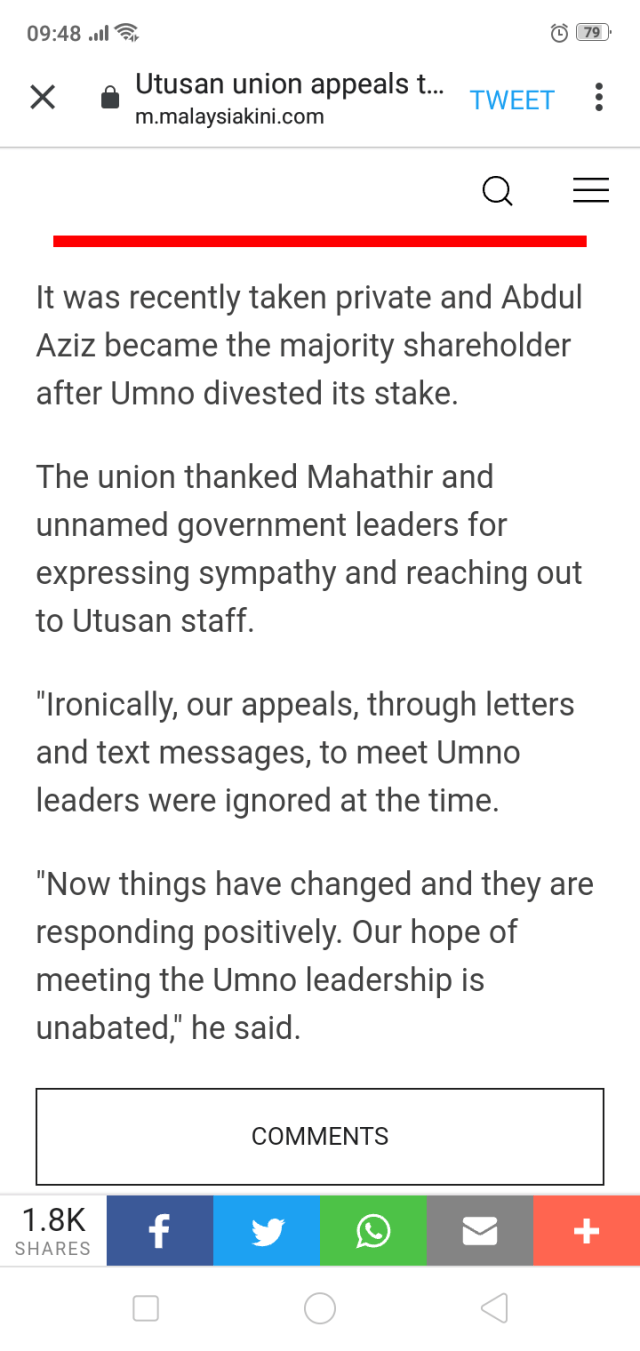Open the site search magnifier
Image resolution: width=640 pixels, height=1351 pixels.
pyautogui.click(x=497, y=190)
